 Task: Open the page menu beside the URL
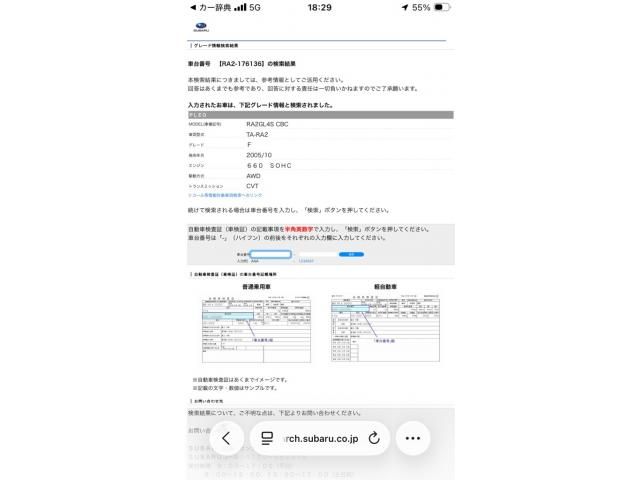point(268,438)
